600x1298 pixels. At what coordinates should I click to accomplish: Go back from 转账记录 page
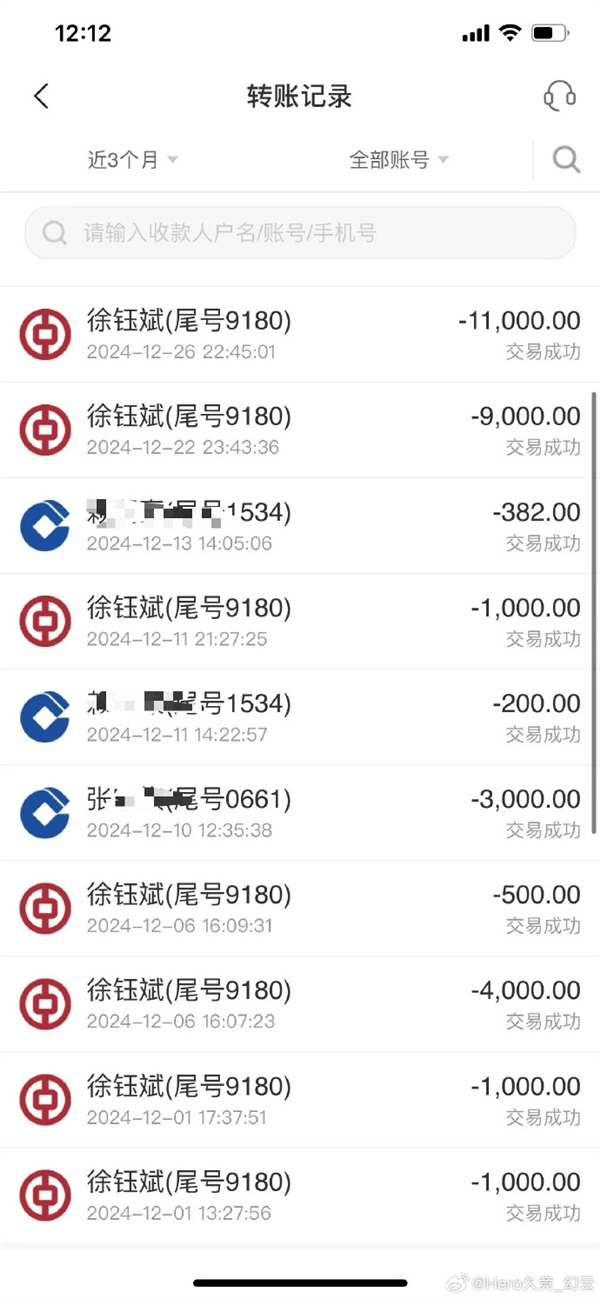pyautogui.click(x=41, y=96)
